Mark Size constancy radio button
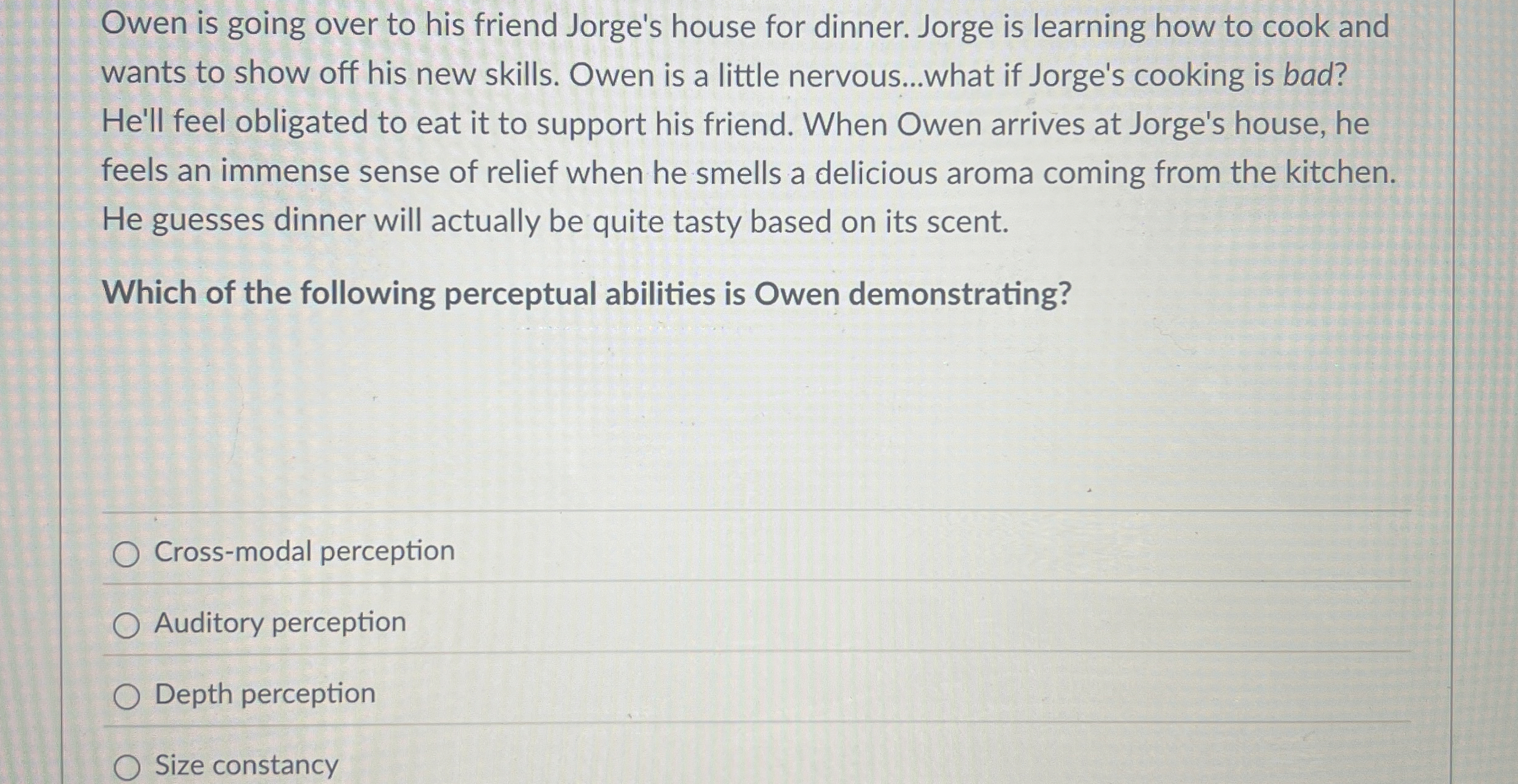 point(126,767)
